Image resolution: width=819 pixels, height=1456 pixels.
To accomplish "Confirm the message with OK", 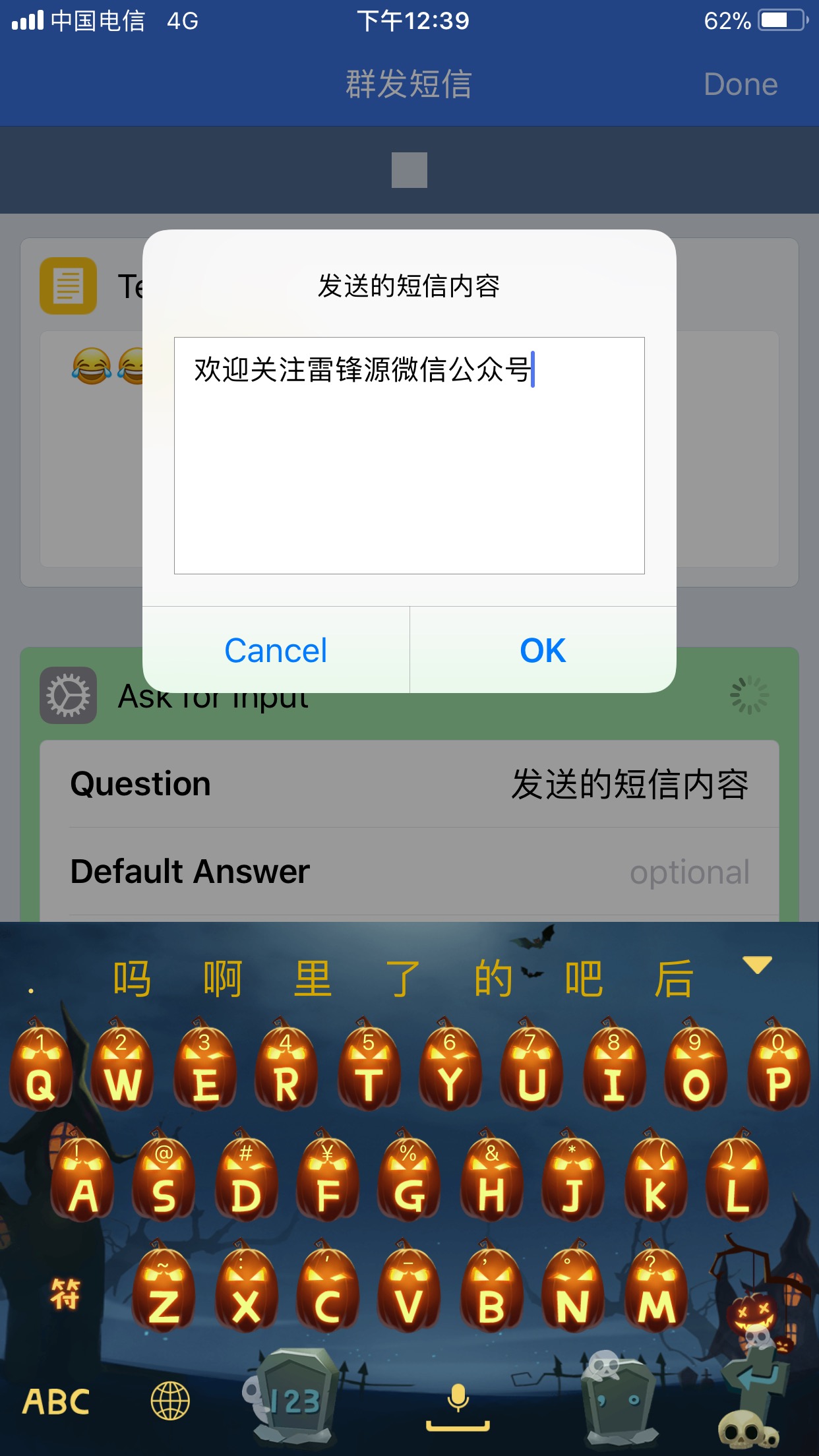I will tap(543, 650).
